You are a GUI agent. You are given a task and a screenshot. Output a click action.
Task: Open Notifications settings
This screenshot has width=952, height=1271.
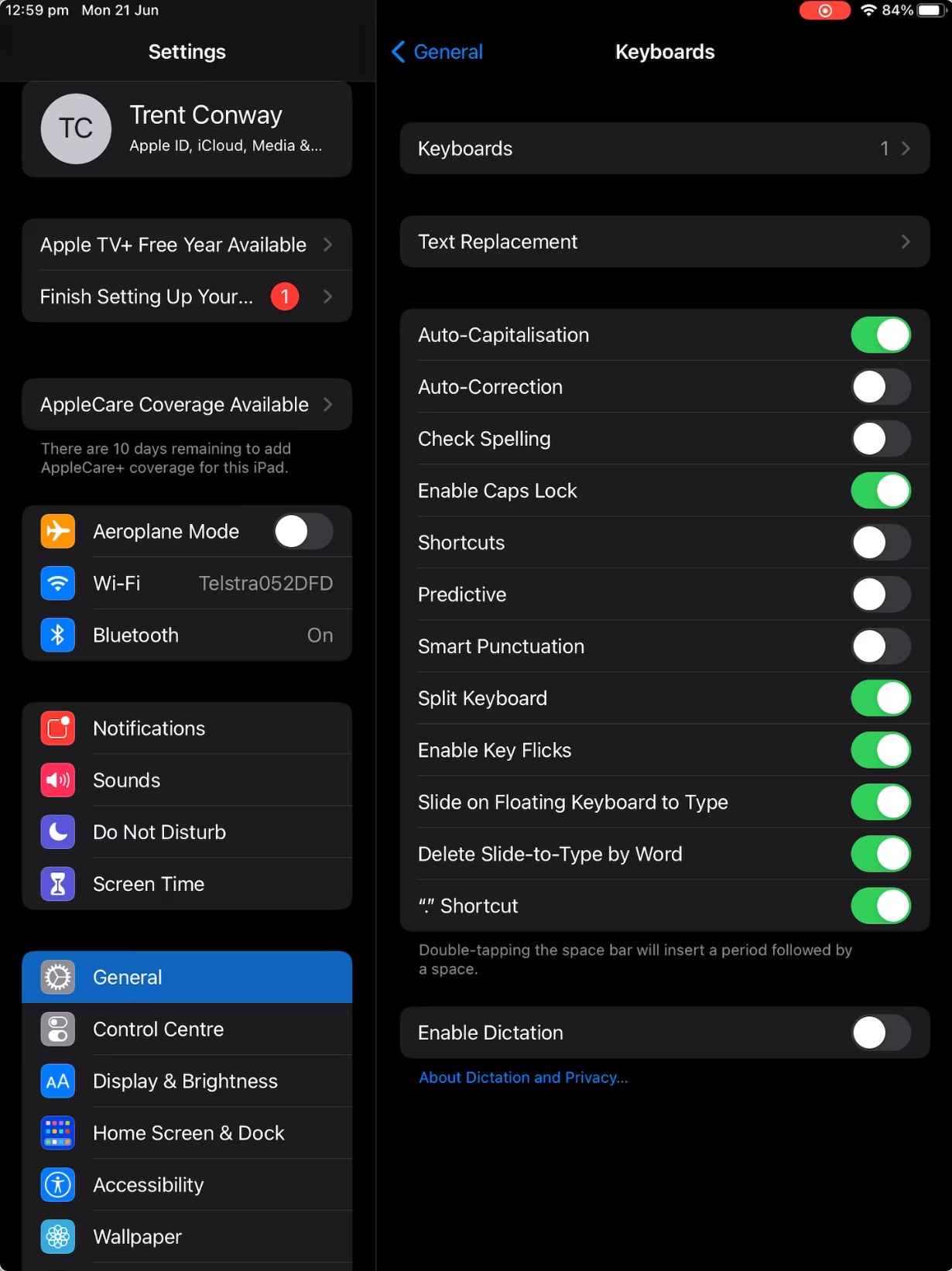187,728
